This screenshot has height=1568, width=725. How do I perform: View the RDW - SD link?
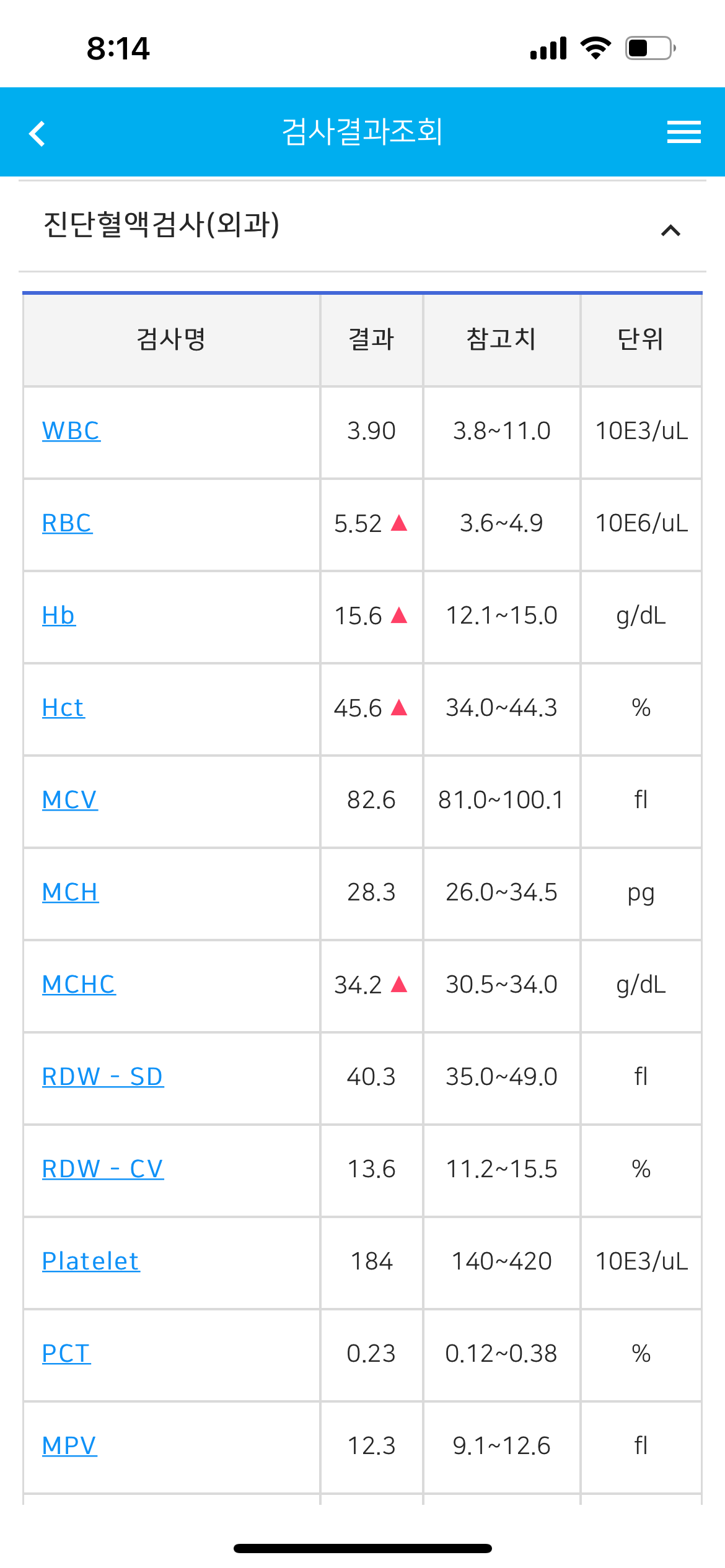pos(103,1077)
